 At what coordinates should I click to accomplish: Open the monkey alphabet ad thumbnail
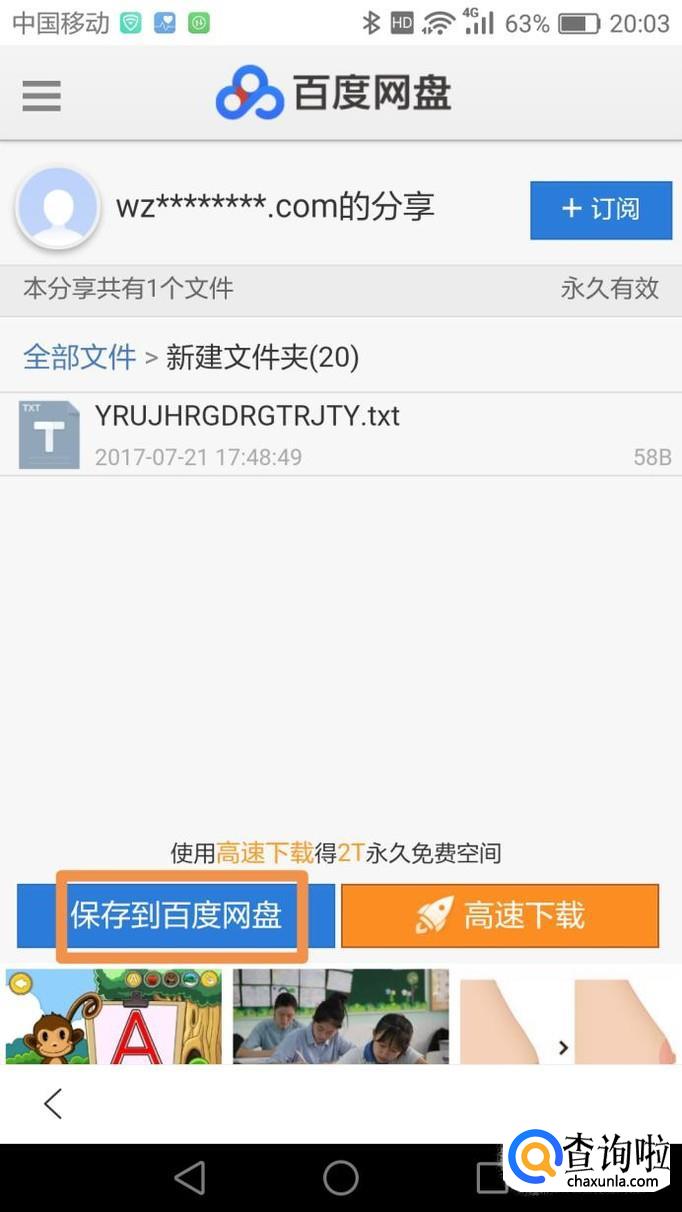point(115,1016)
